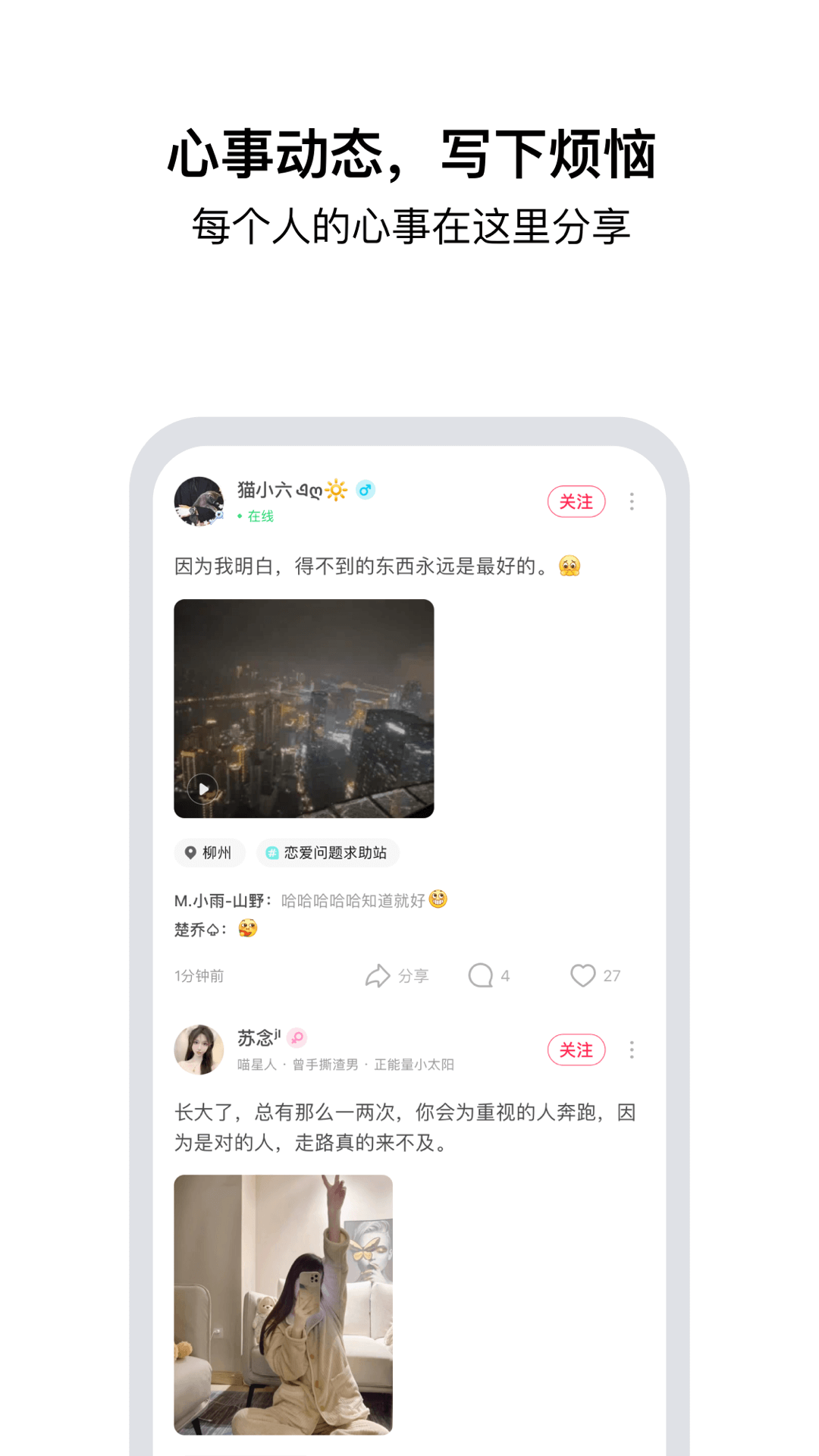The height and width of the screenshot is (1456, 819).
Task: Click the hashtag icon on 恋爱问题求助站 topic
Action: 271,853
